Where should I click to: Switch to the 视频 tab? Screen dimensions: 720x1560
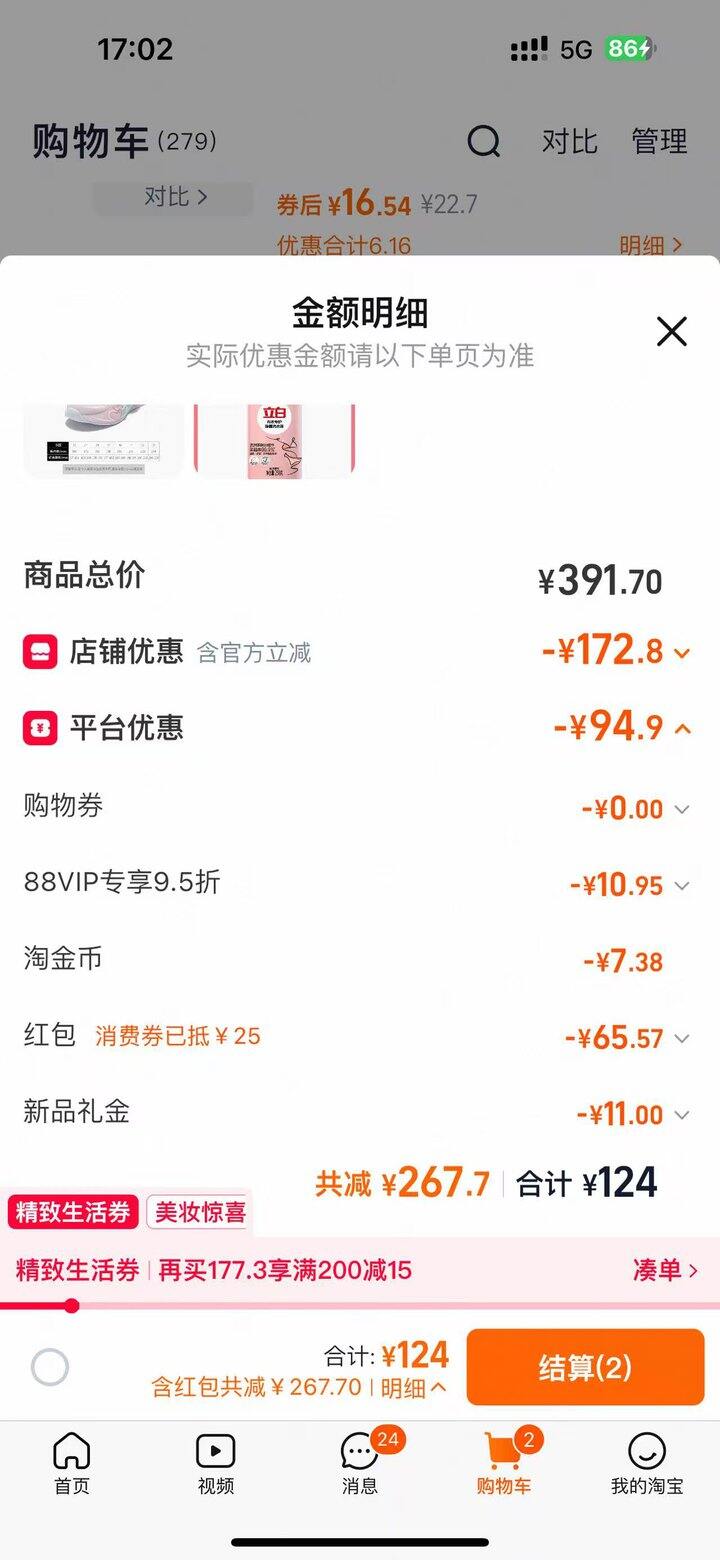pos(215,1462)
